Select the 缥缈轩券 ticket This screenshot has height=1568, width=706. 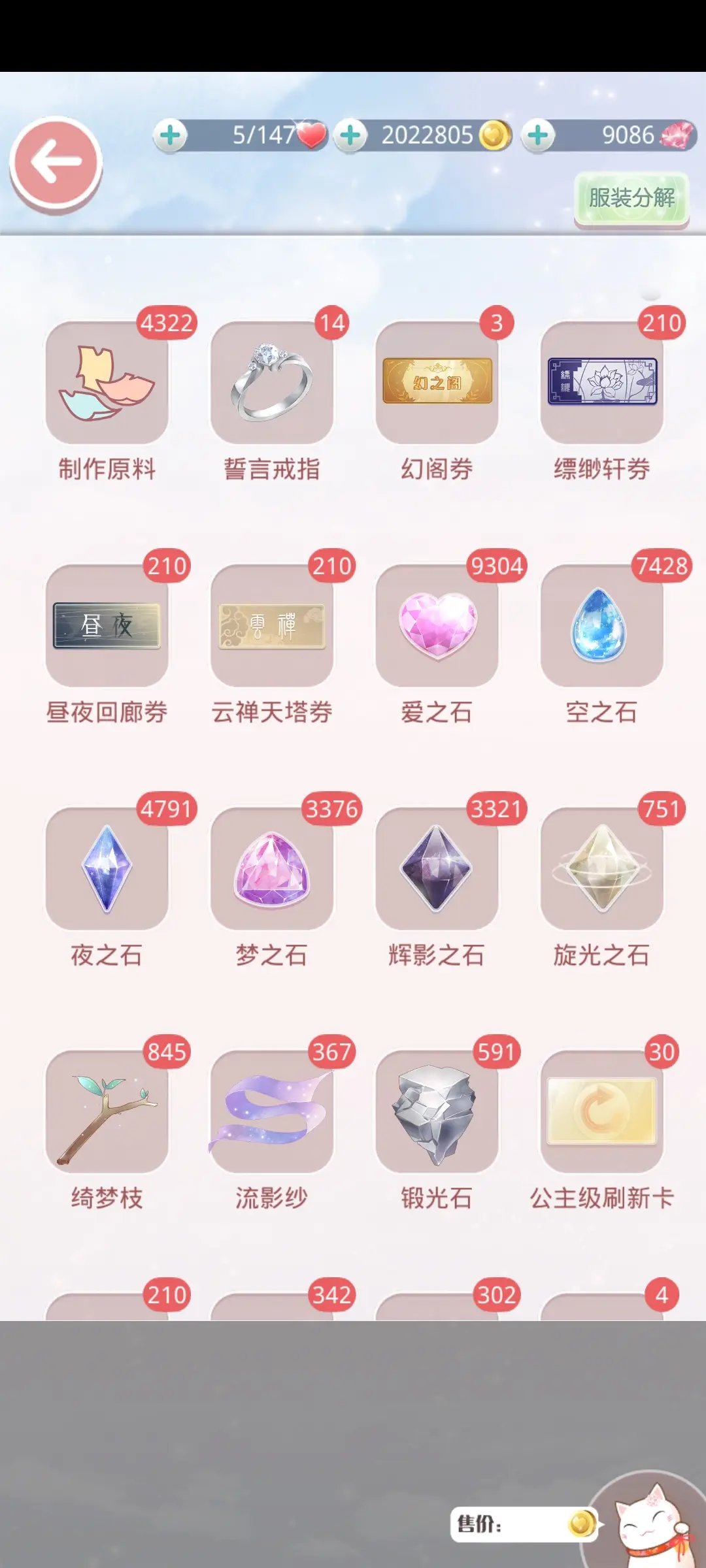[602, 383]
